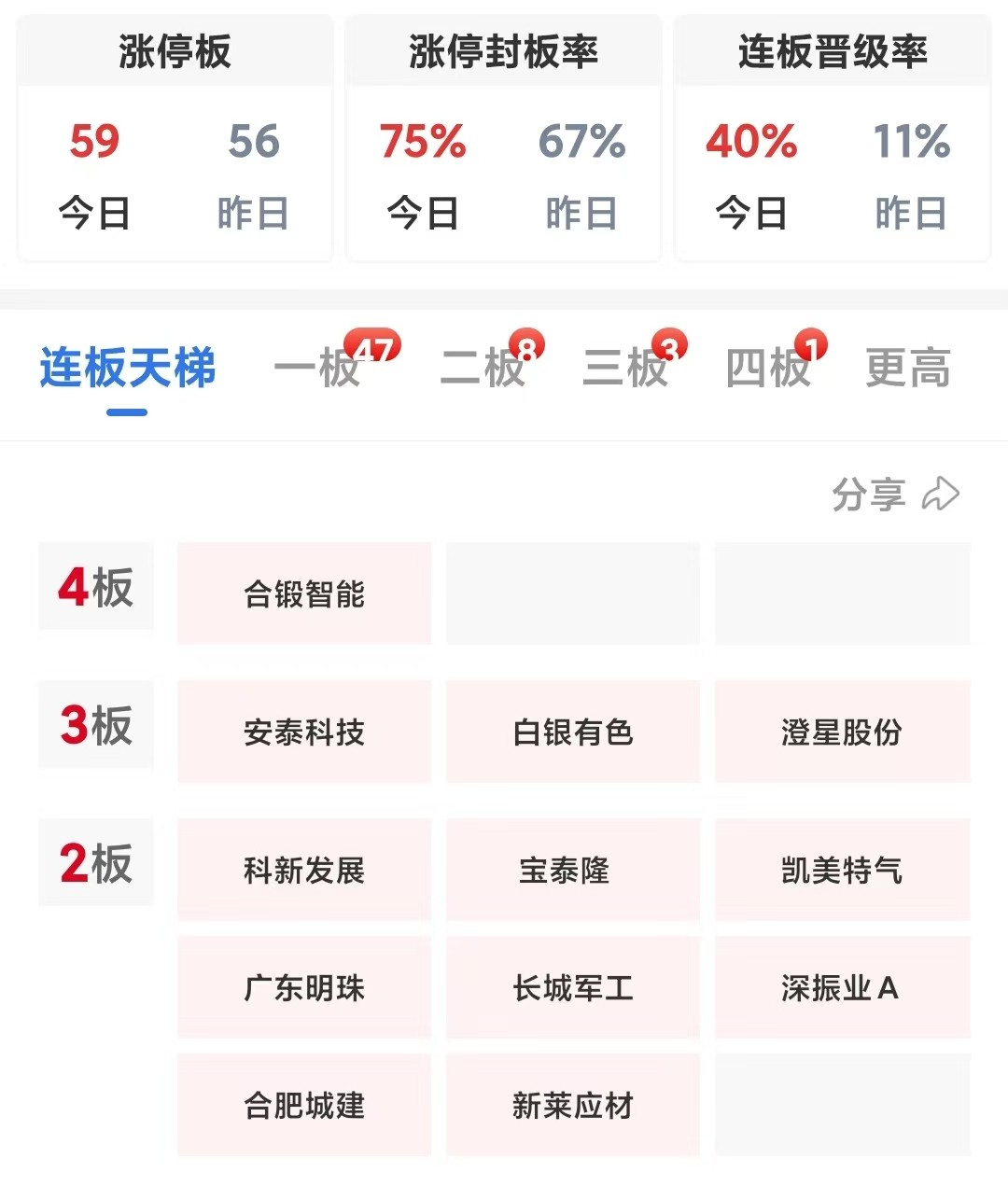This screenshot has height=1200, width=1008.
Task: Open stock 安泰科技
Action: pyautogui.click(x=304, y=732)
